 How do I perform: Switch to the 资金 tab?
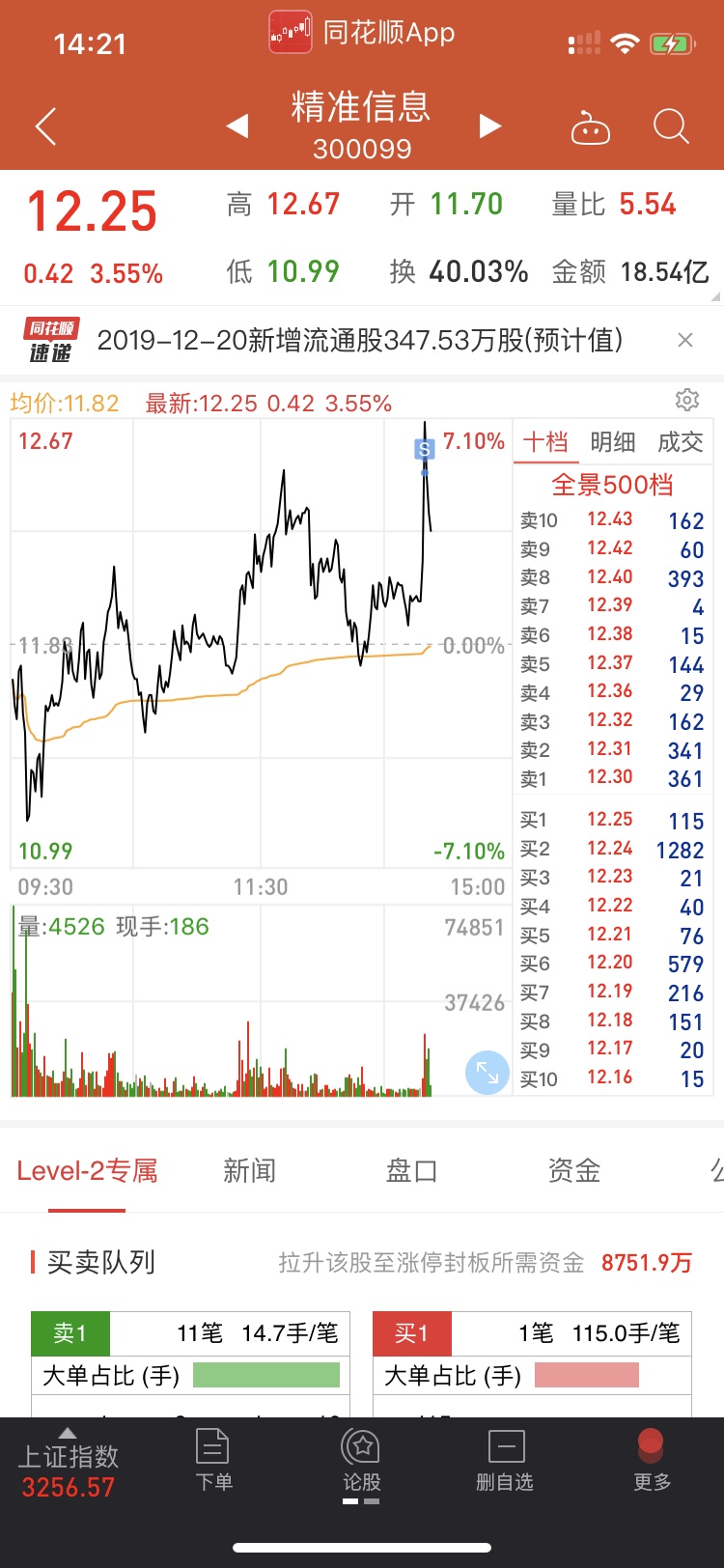coord(574,1171)
